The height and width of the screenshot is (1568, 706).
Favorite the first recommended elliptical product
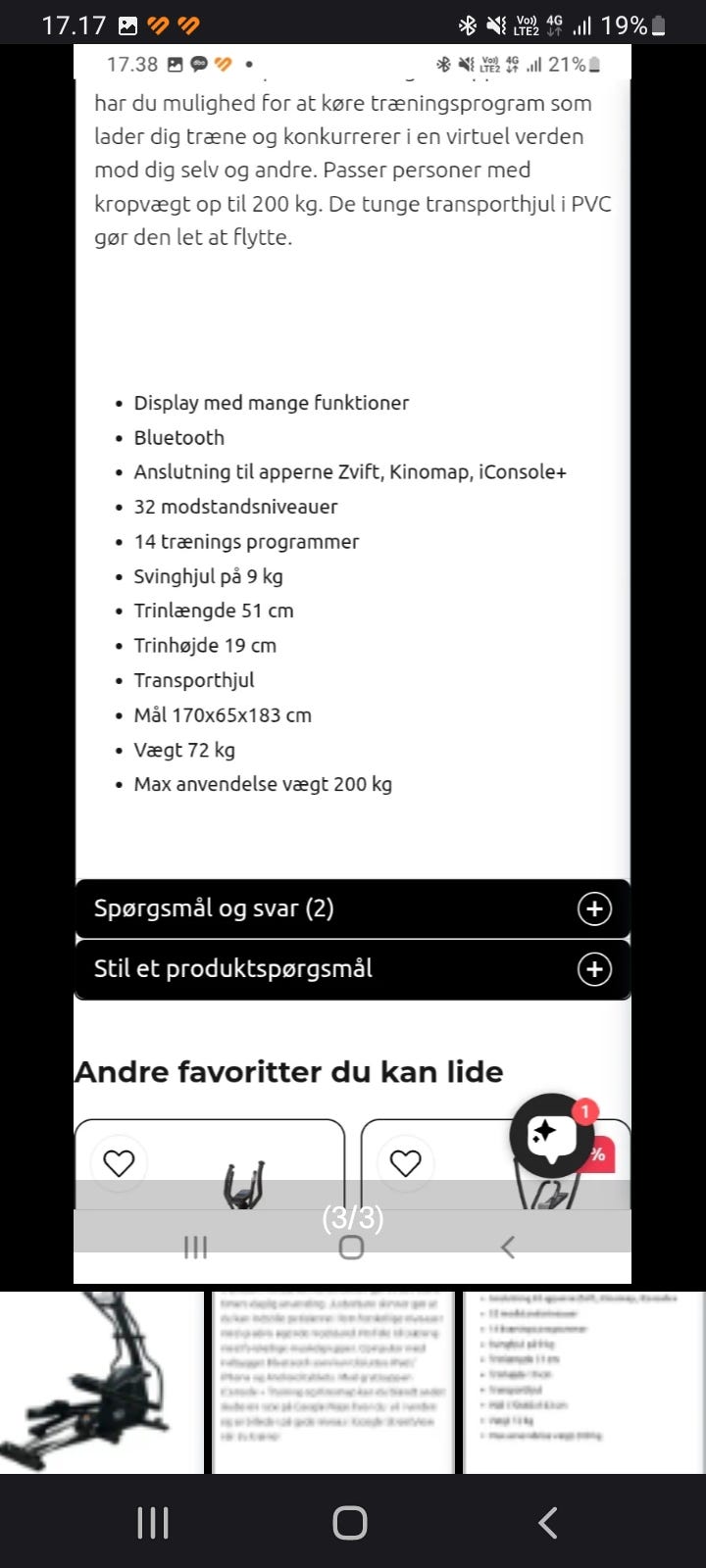point(119,1163)
